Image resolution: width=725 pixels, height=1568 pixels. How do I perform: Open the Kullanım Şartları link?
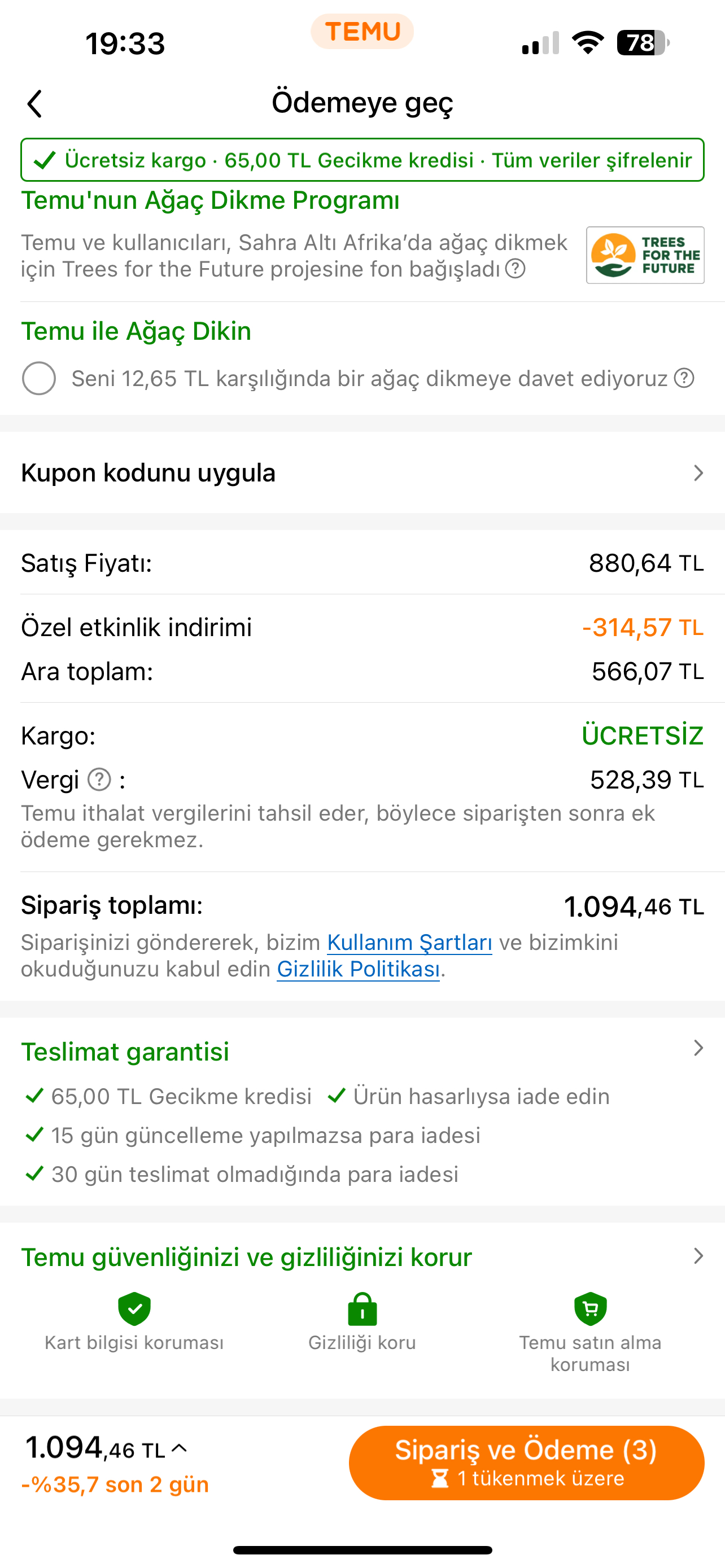point(410,942)
